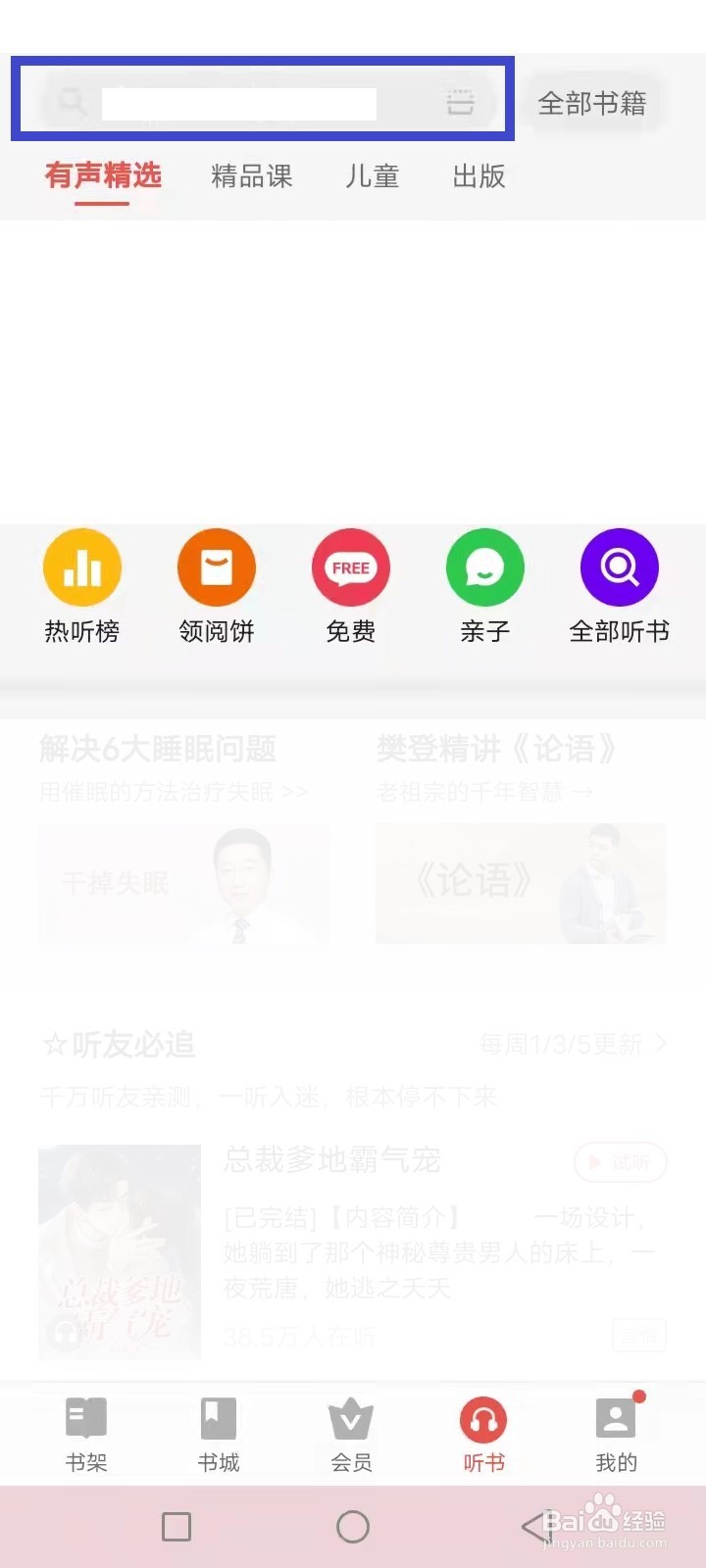706x1568 pixels.
Task: Select the 亲子 parent-child icon
Action: point(484,586)
